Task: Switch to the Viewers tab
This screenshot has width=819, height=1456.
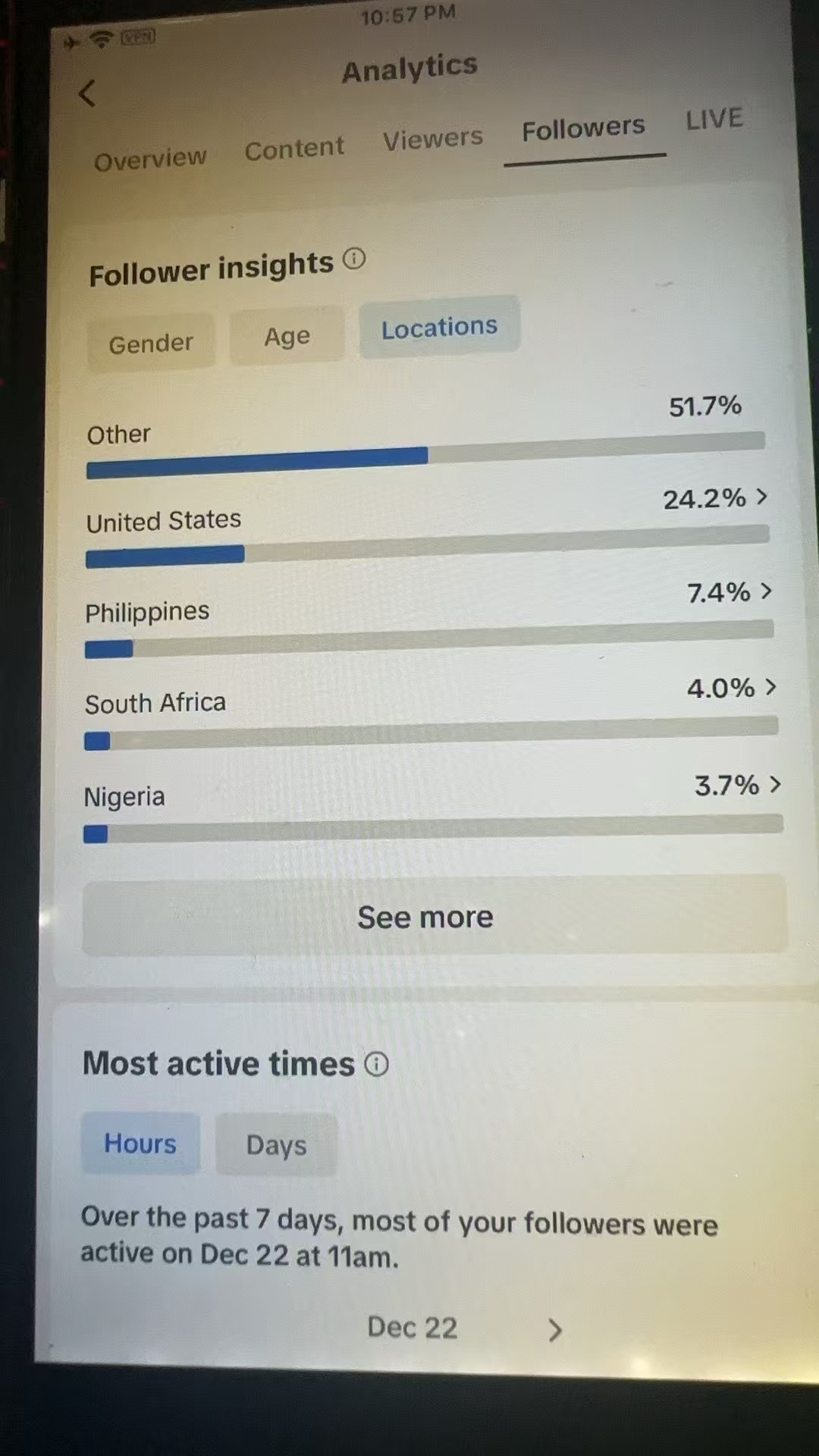Action: click(432, 139)
